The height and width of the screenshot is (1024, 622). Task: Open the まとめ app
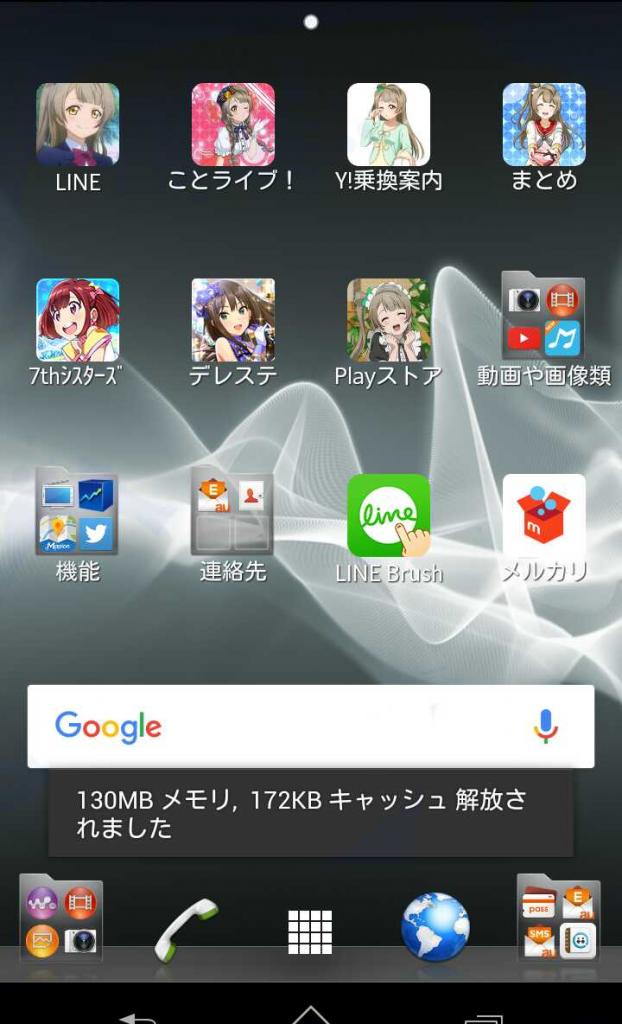[544, 125]
